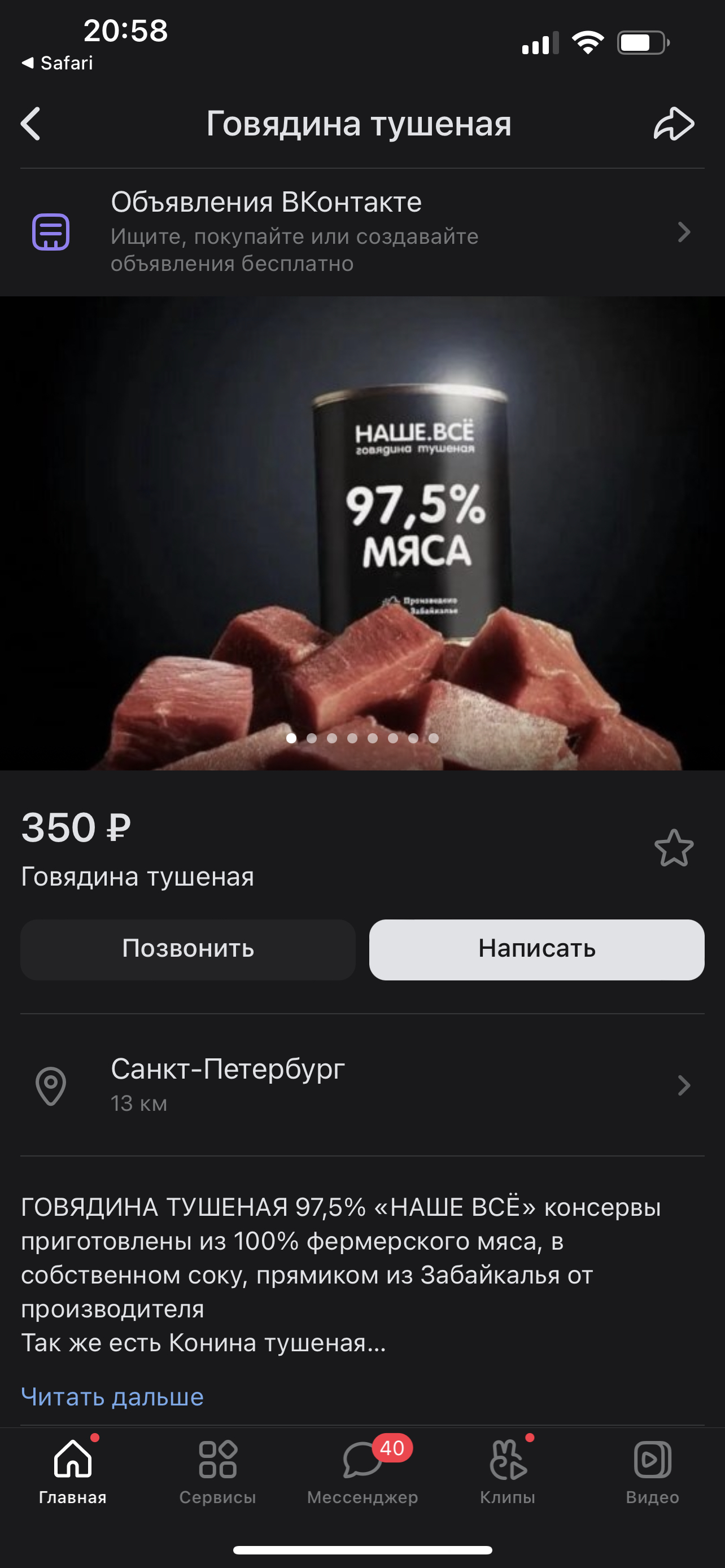Share this listing via the arrow icon
Image resolution: width=725 pixels, height=1568 pixels.
click(x=674, y=124)
